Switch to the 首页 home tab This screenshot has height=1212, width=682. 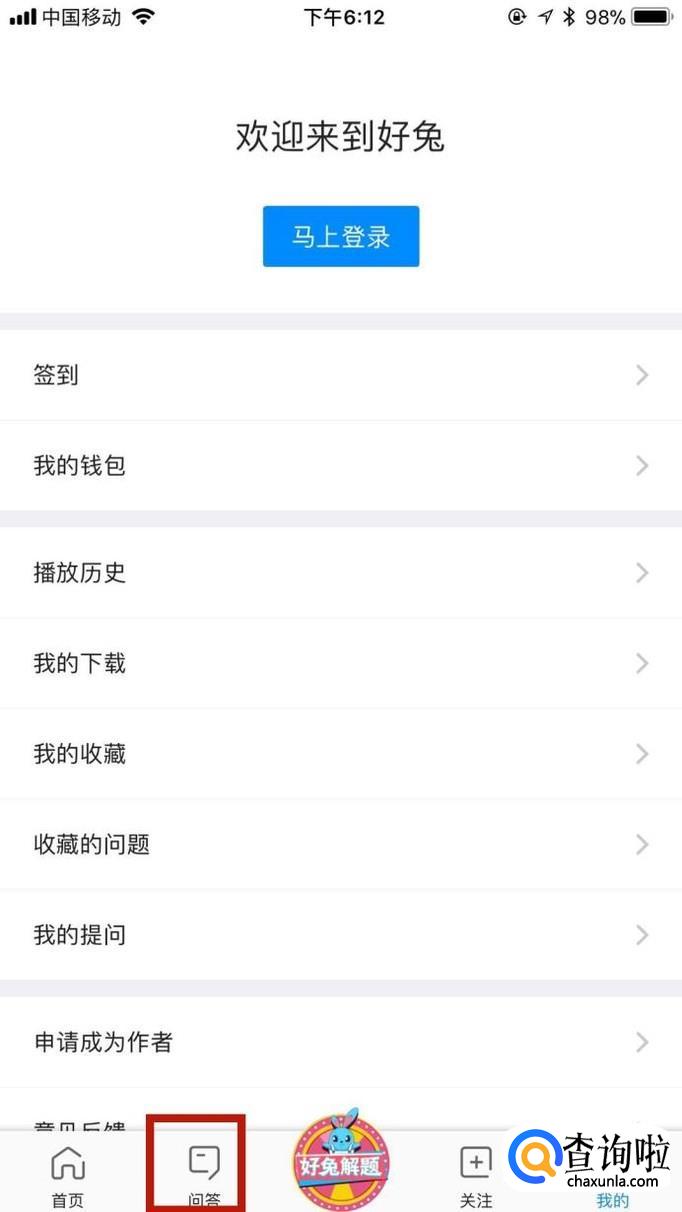click(67, 1174)
